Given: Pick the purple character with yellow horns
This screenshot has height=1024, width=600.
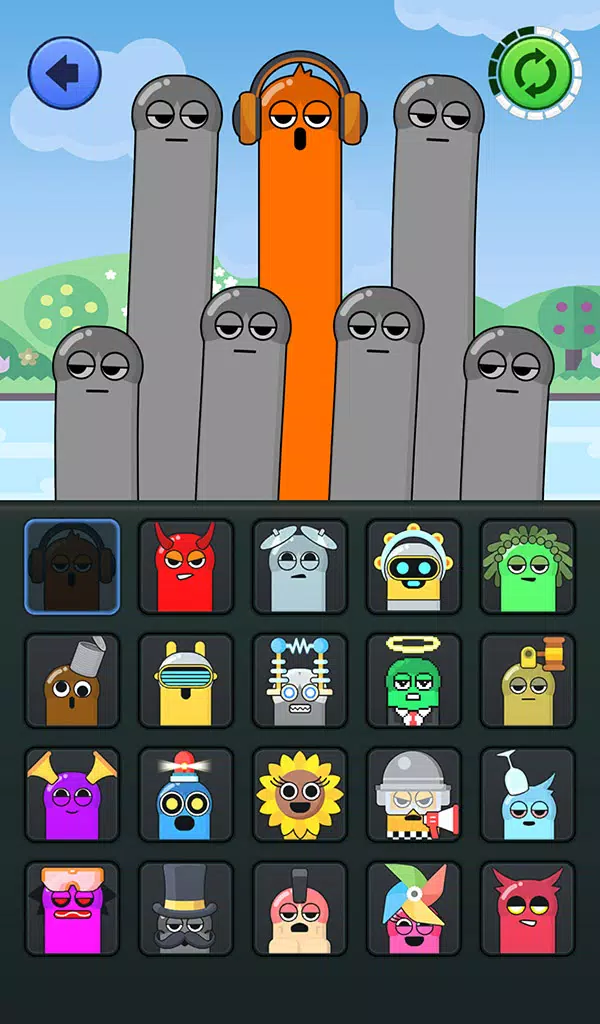Looking at the screenshot, I should pos(72,795).
